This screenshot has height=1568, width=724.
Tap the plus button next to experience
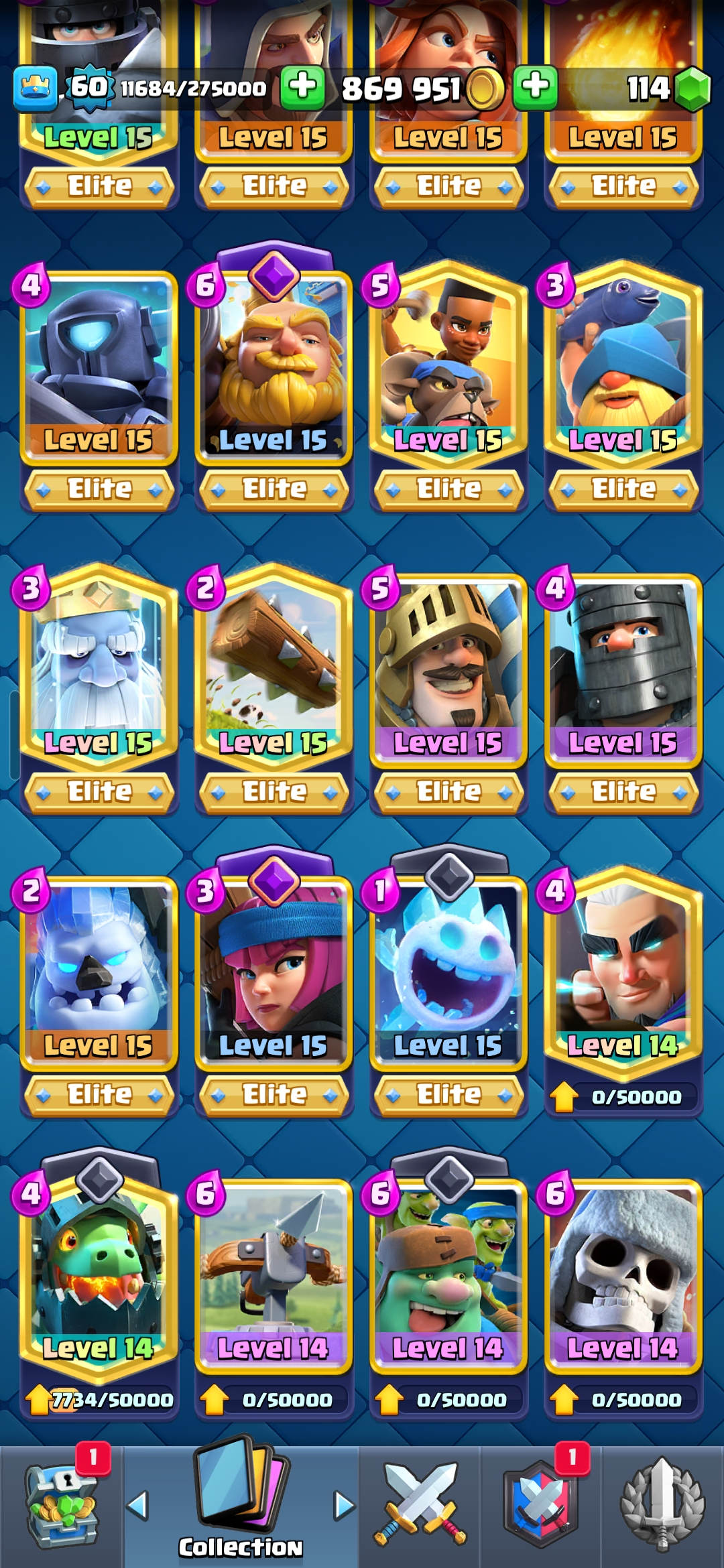coord(302,87)
